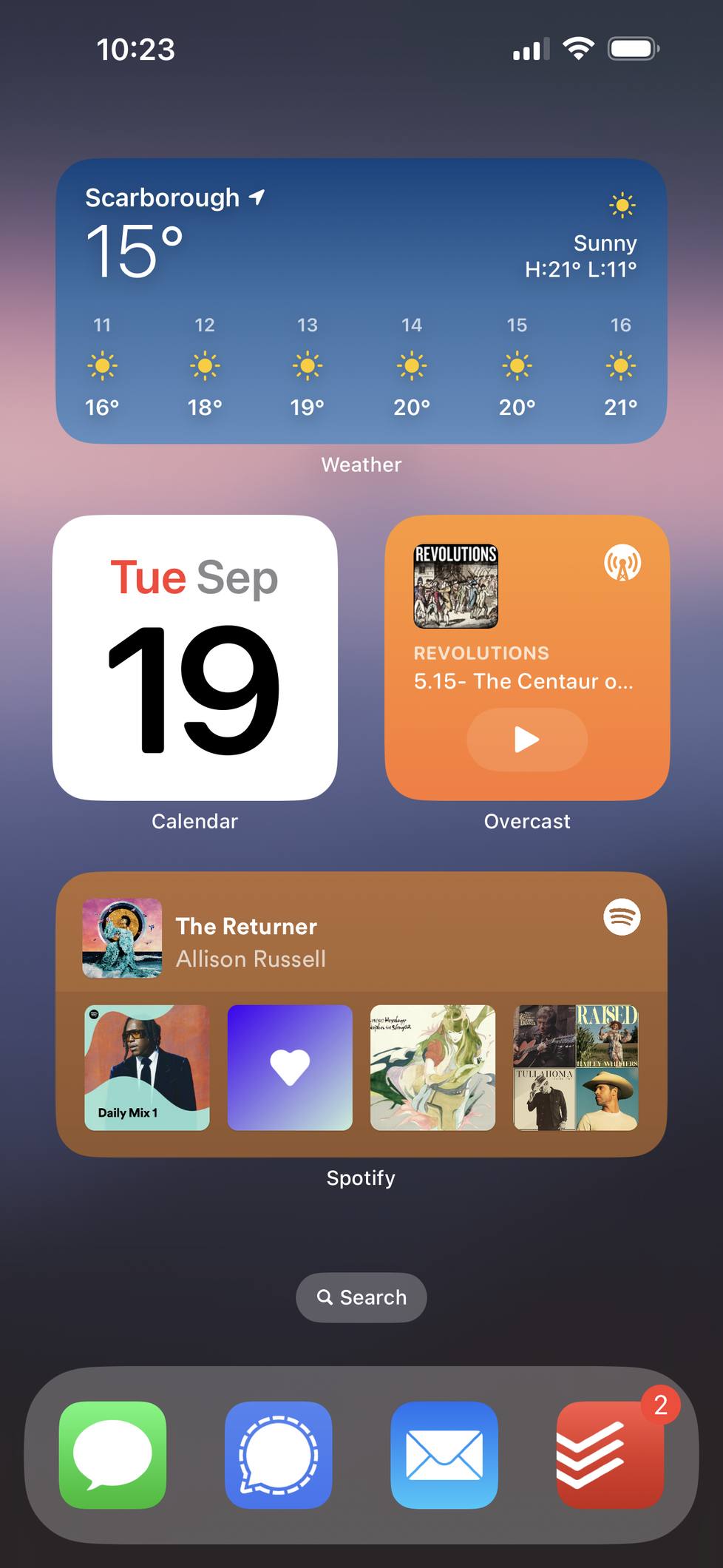Image resolution: width=723 pixels, height=1568 pixels.
Task: Open the four-cover country playlist tile
Action: pos(576,1067)
